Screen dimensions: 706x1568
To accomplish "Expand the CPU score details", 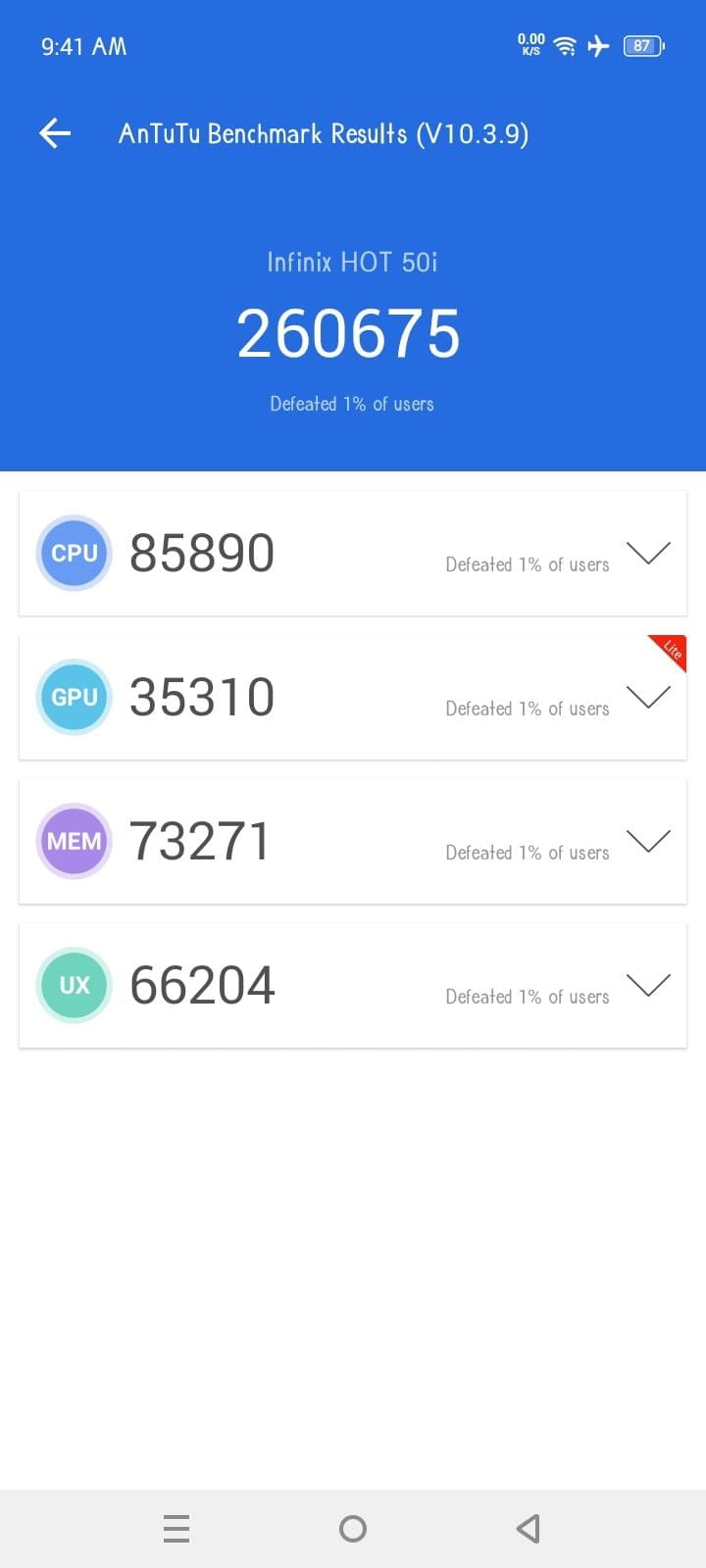I will (648, 553).
